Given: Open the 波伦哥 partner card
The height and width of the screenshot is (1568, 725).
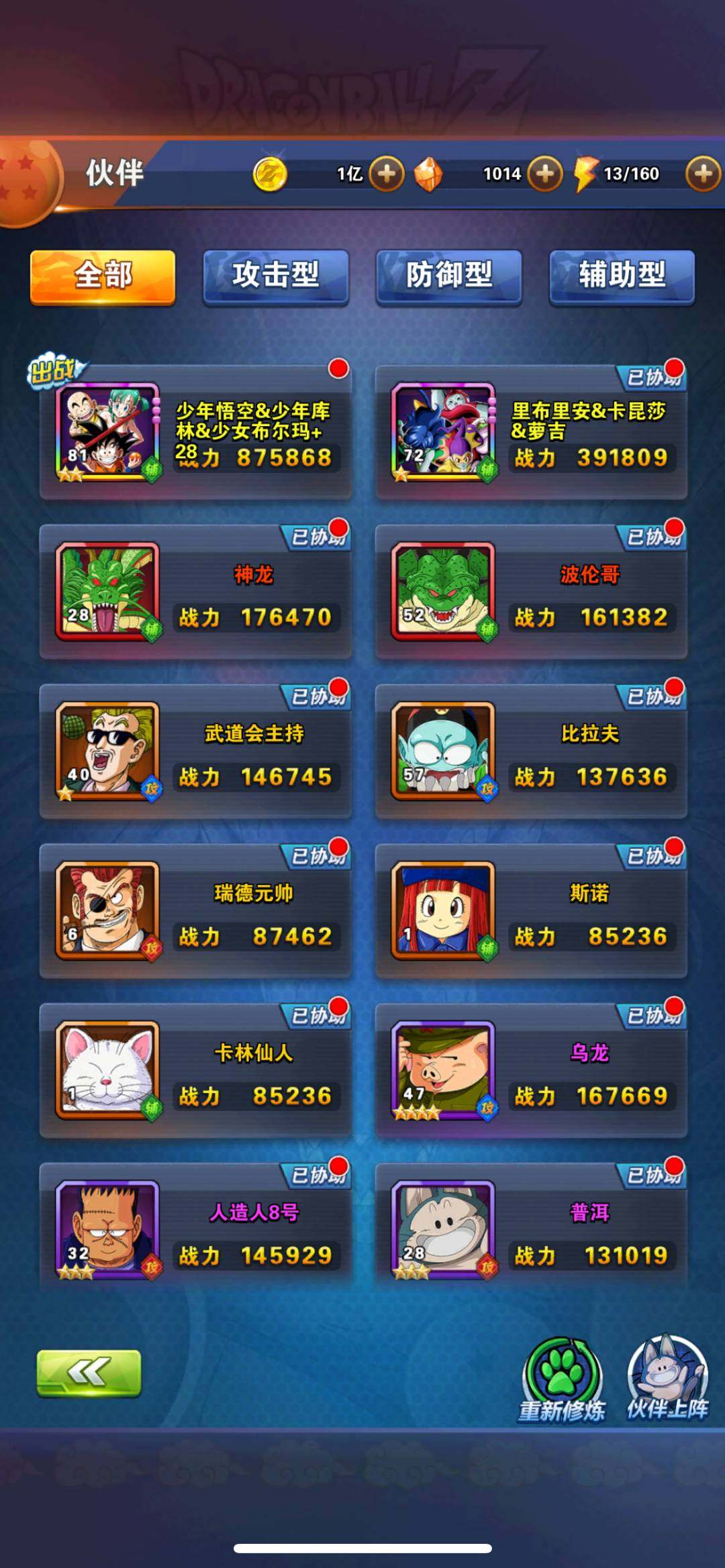Looking at the screenshot, I should pyautogui.click(x=531, y=592).
